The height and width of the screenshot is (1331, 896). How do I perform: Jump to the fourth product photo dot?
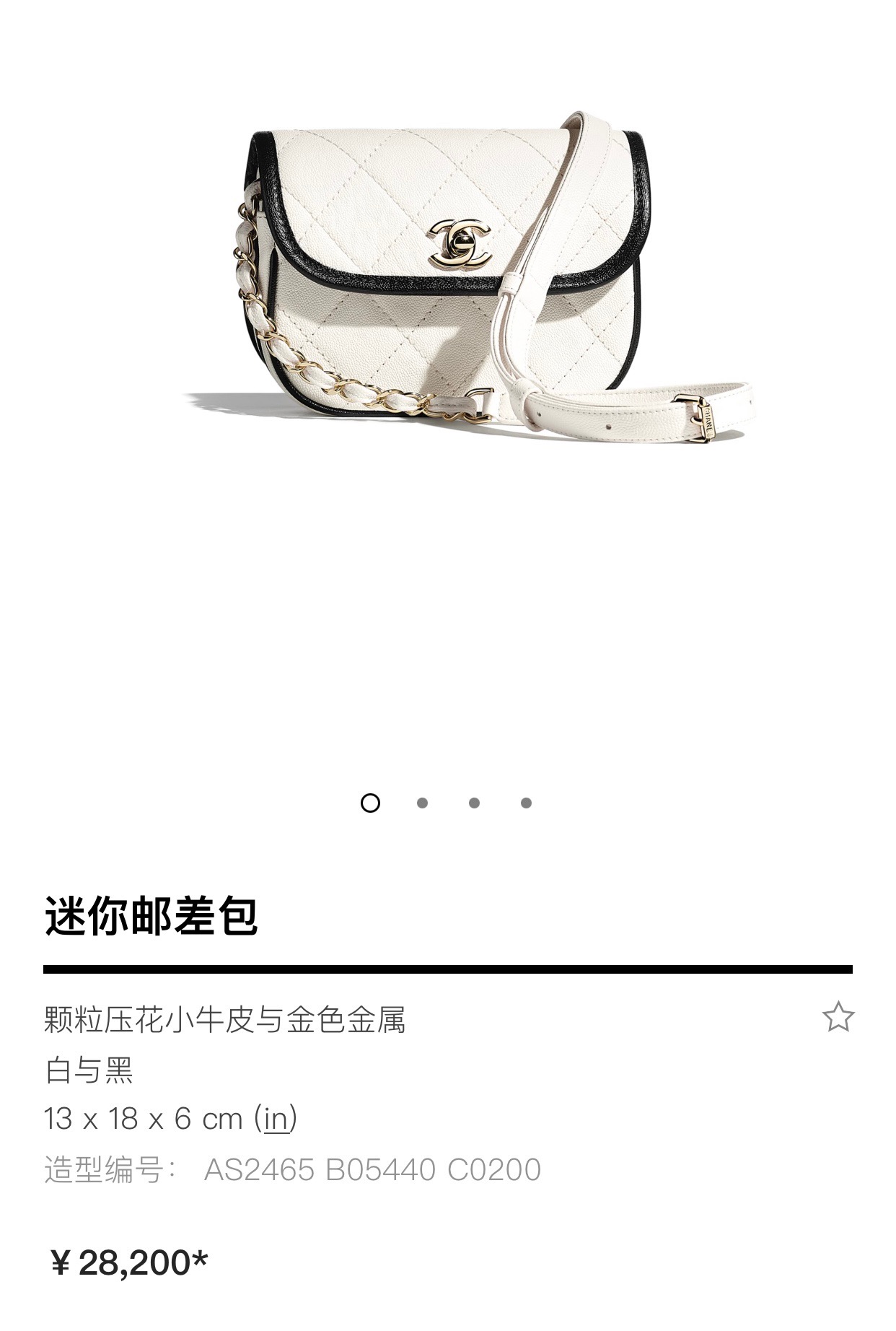tap(526, 803)
